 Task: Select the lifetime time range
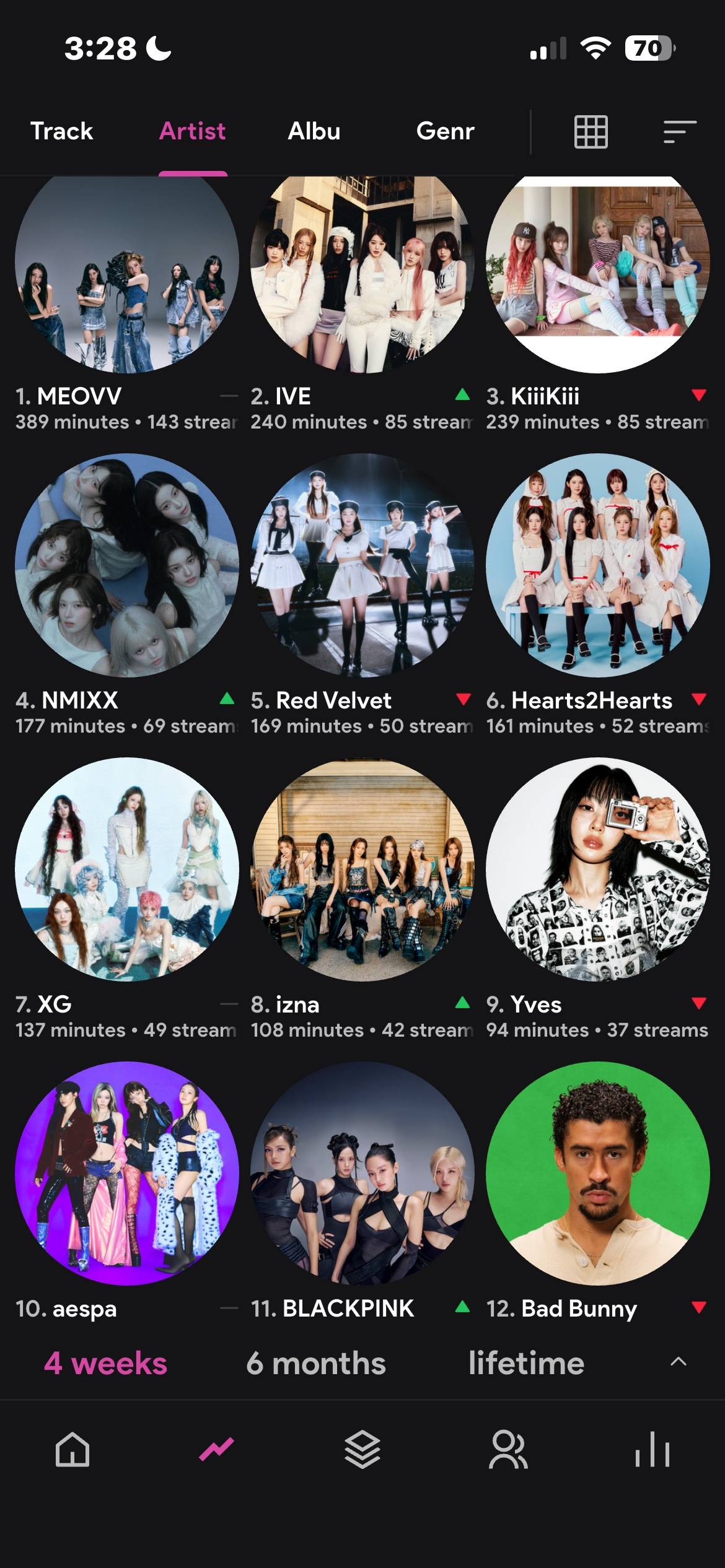[526, 1363]
